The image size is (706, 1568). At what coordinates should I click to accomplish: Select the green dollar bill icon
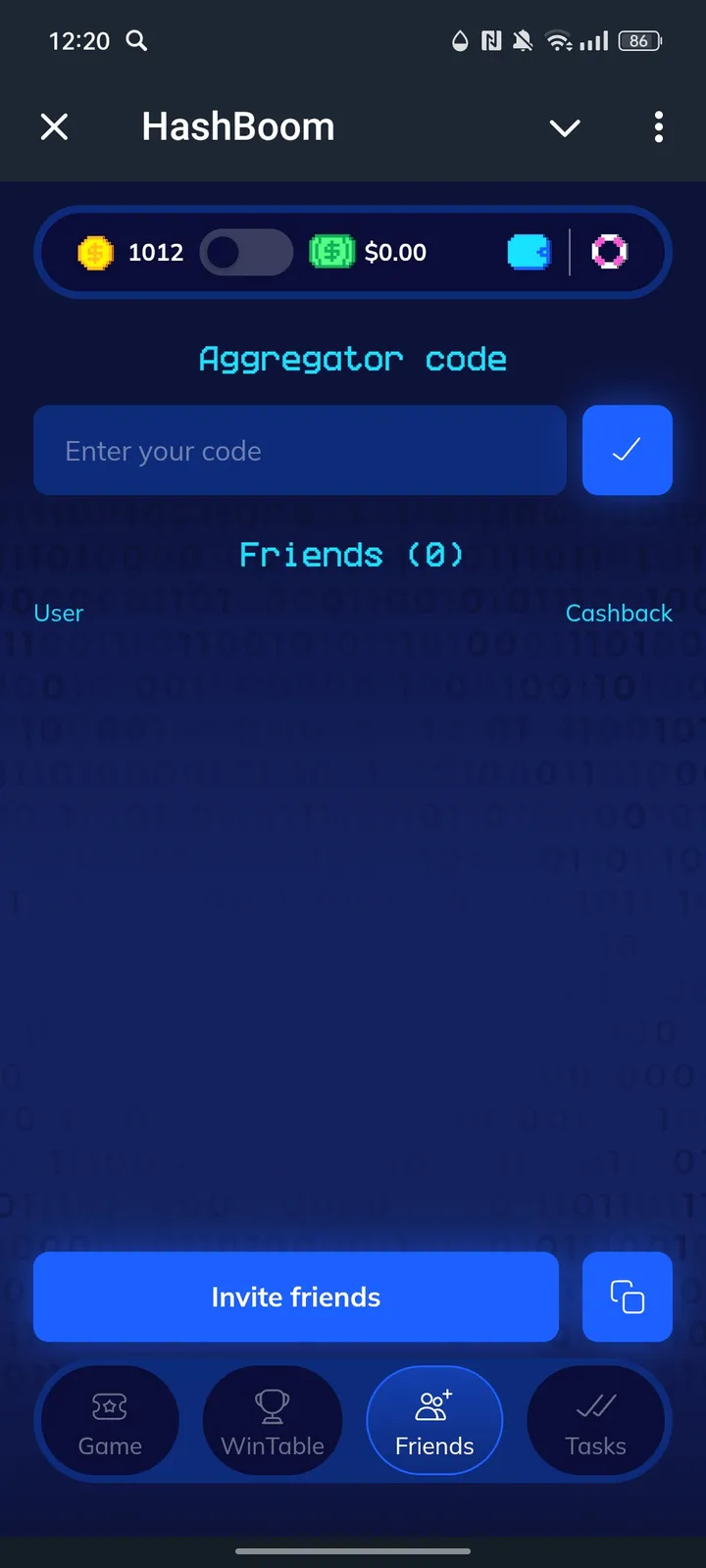click(331, 252)
